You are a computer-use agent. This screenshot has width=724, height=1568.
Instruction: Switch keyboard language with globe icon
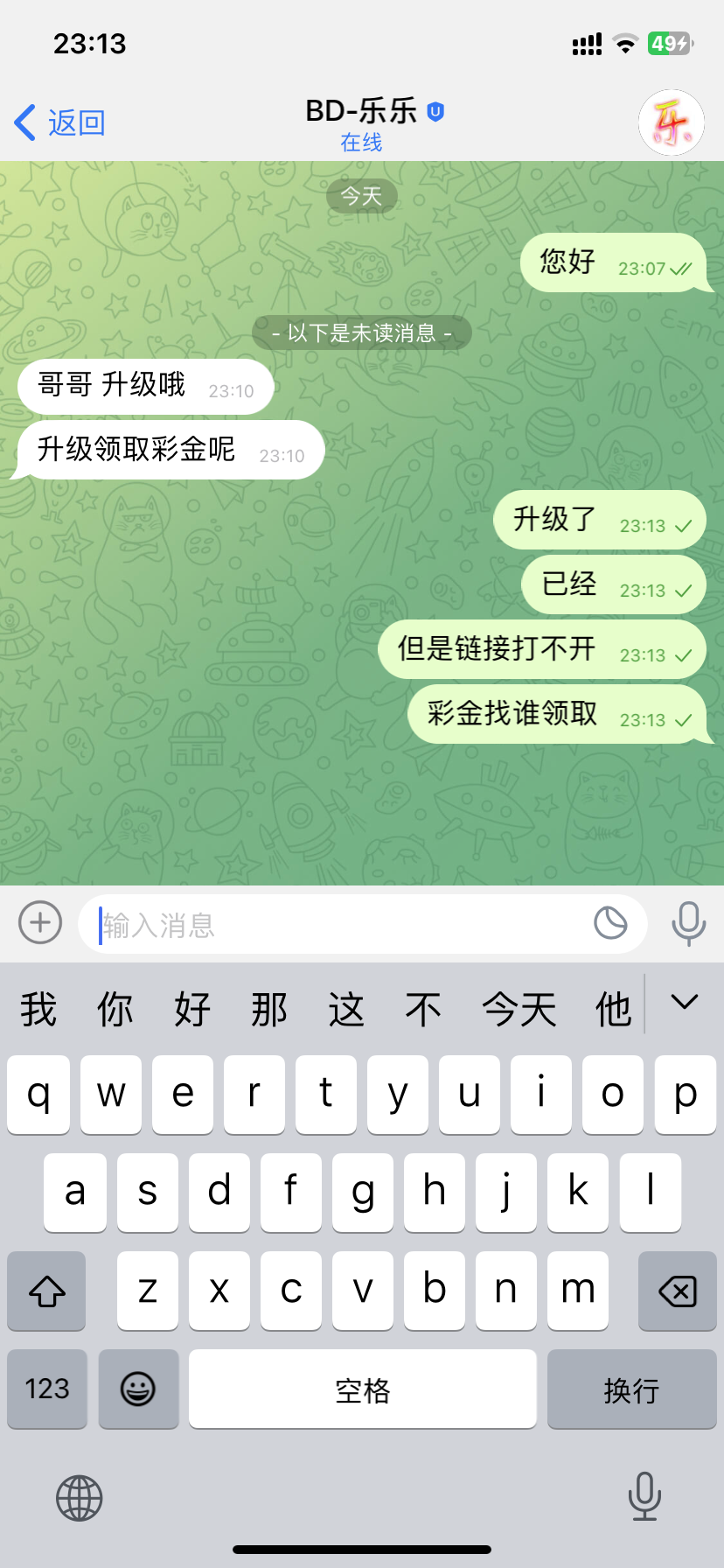80,1498
